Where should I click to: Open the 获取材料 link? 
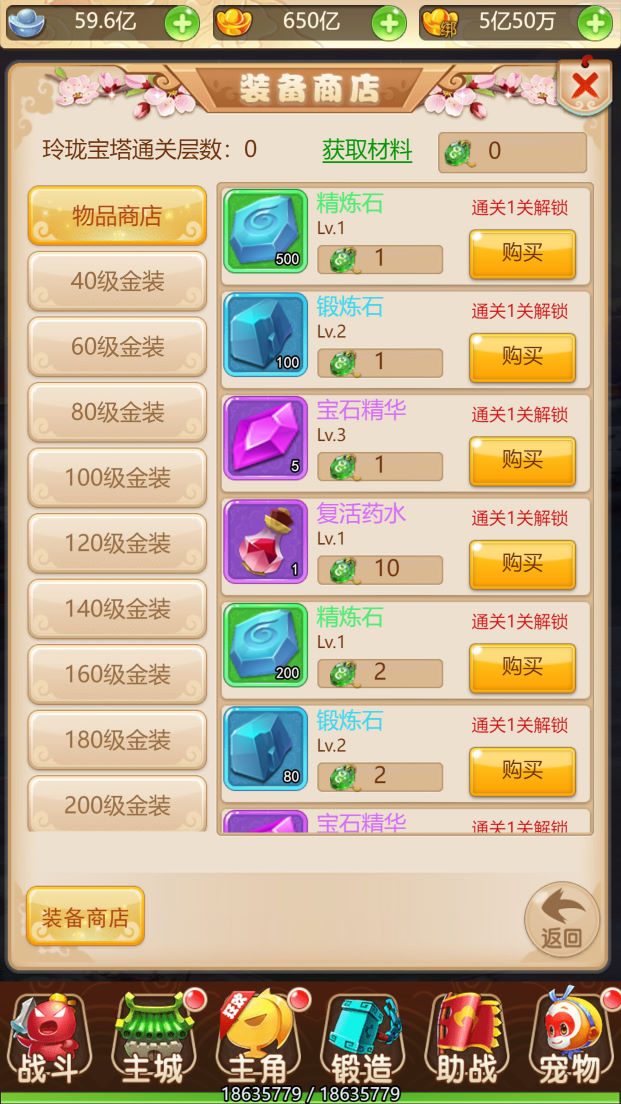pyautogui.click(x=367, y=151)
